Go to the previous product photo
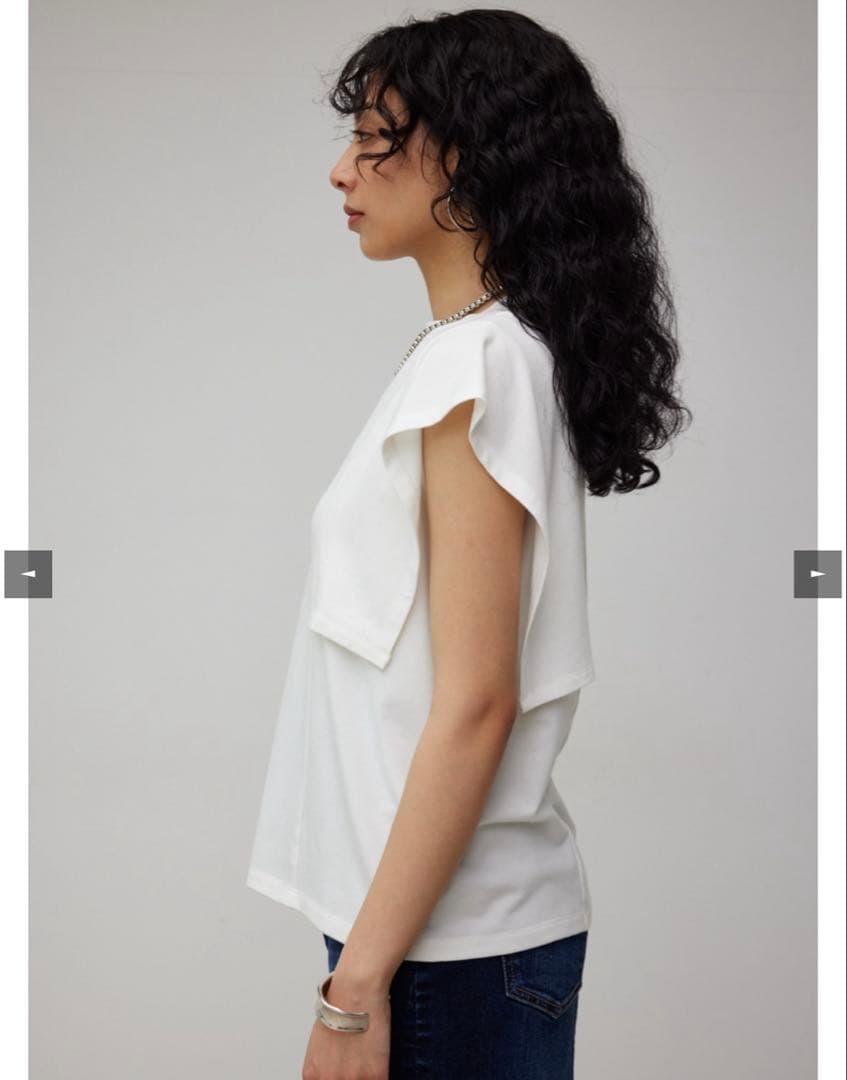Viewport: 847px width, 1080px height. [28, 574]
